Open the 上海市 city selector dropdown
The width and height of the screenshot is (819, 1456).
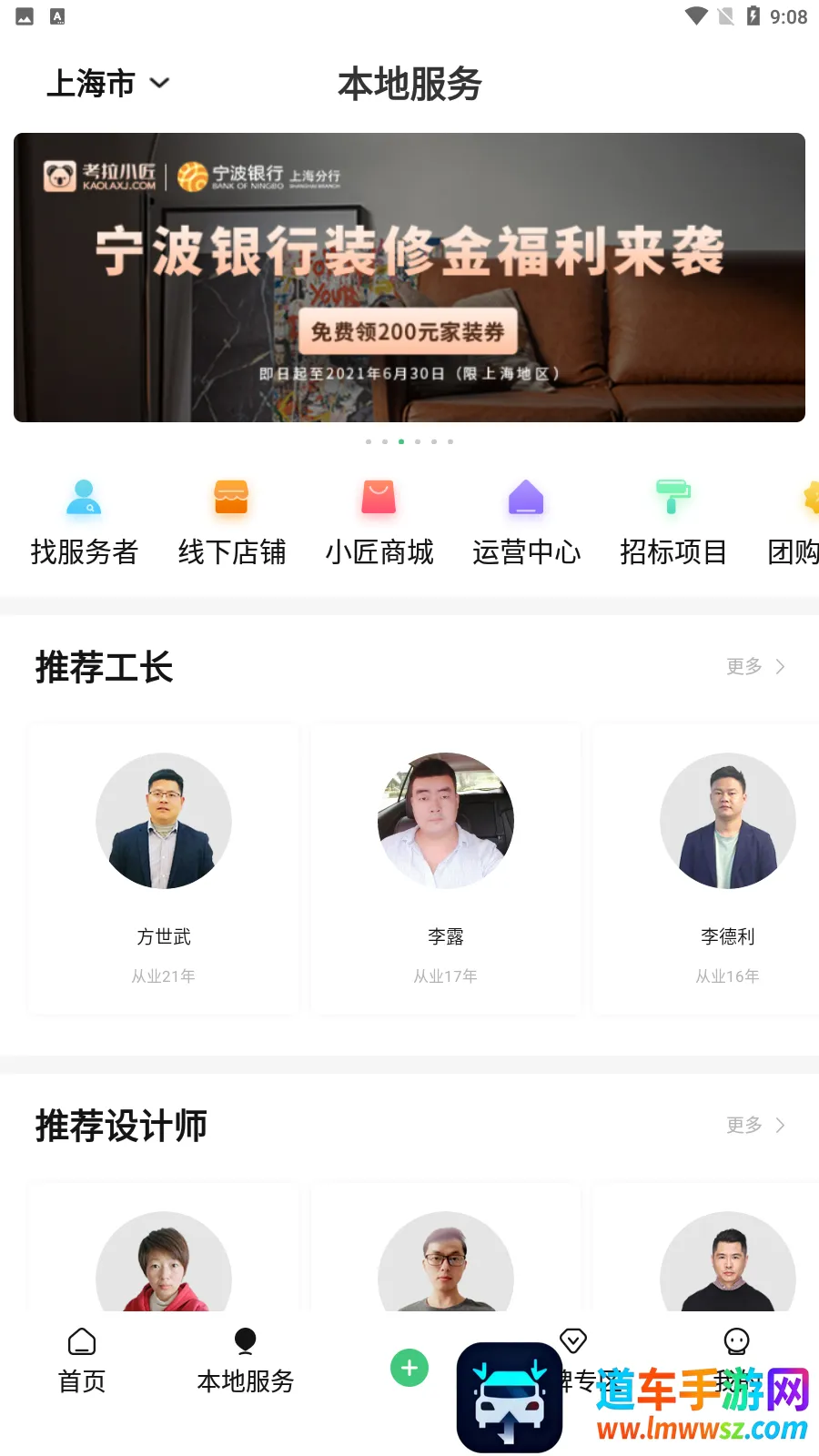(107, 84)
